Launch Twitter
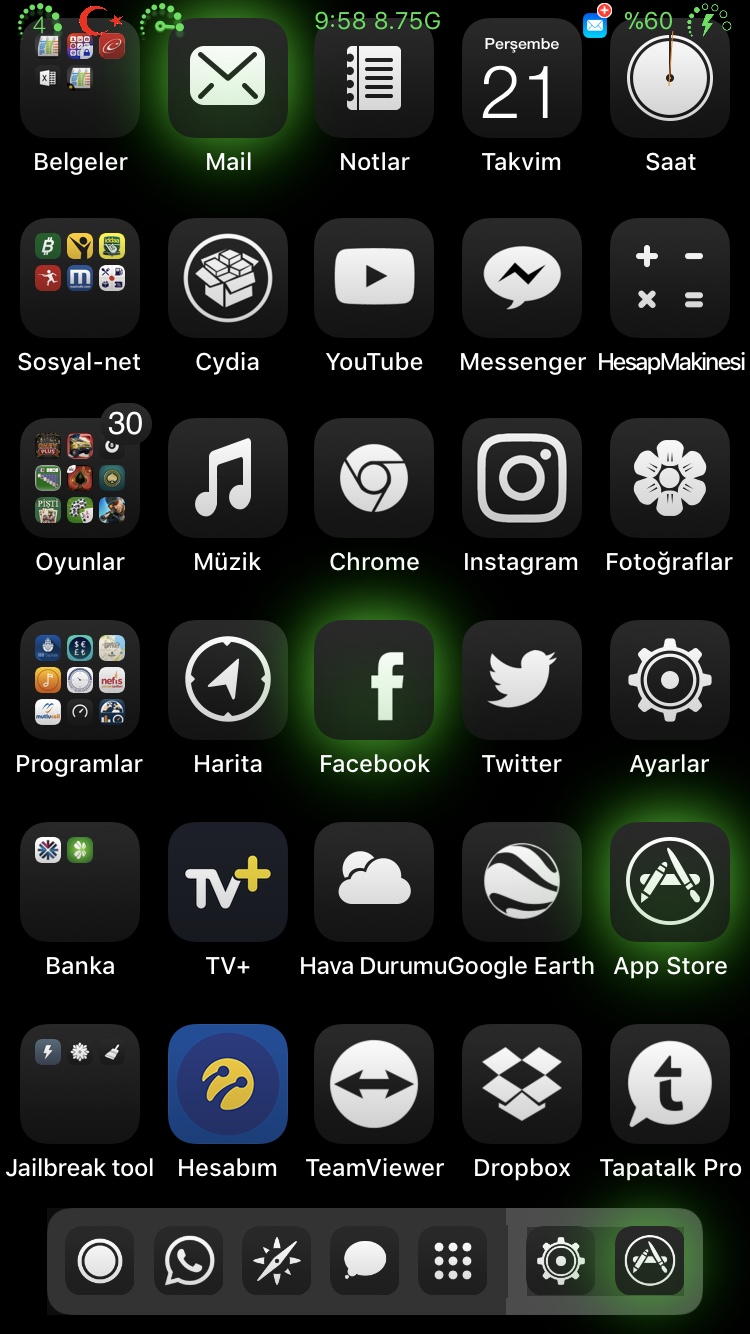 [x=521, y=680]
